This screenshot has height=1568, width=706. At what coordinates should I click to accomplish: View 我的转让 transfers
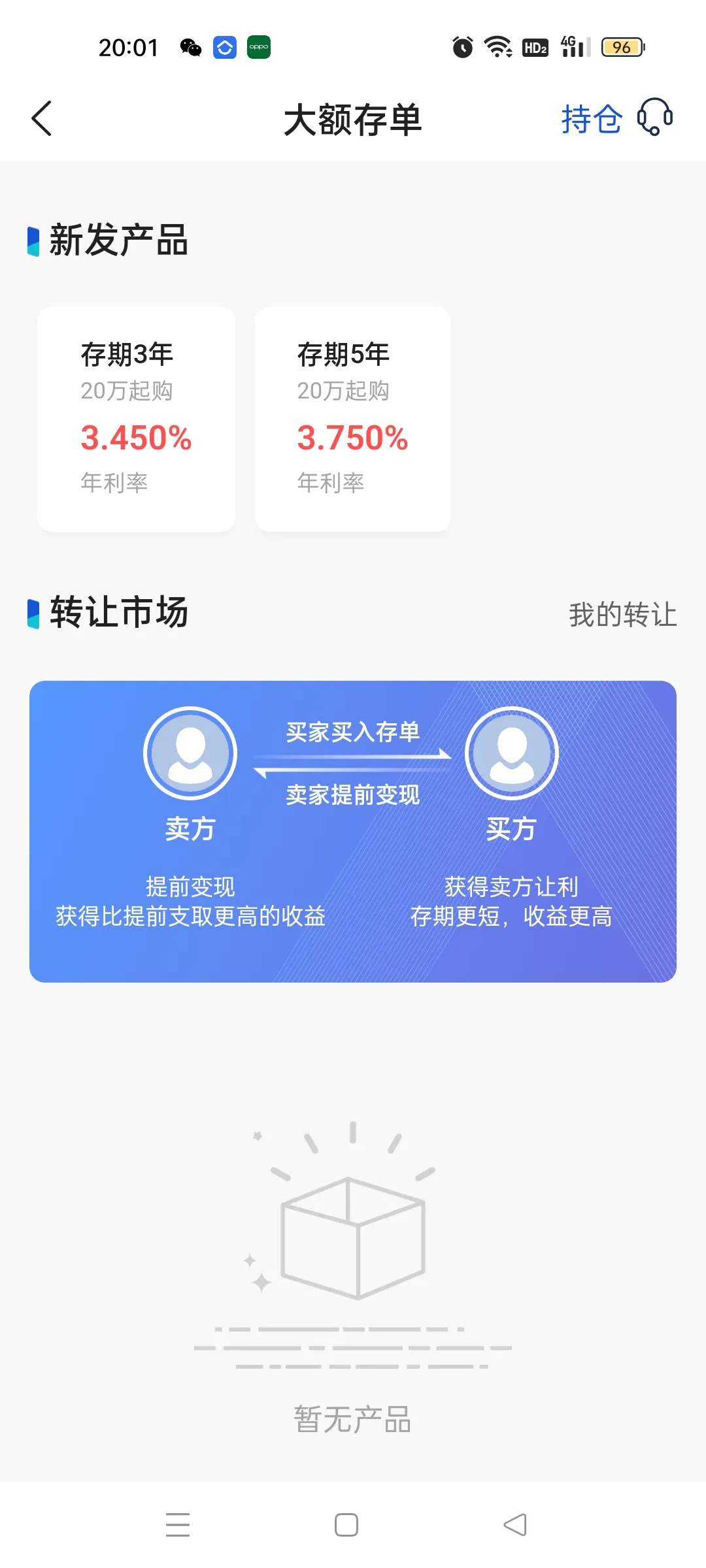(x=622, y=614)
